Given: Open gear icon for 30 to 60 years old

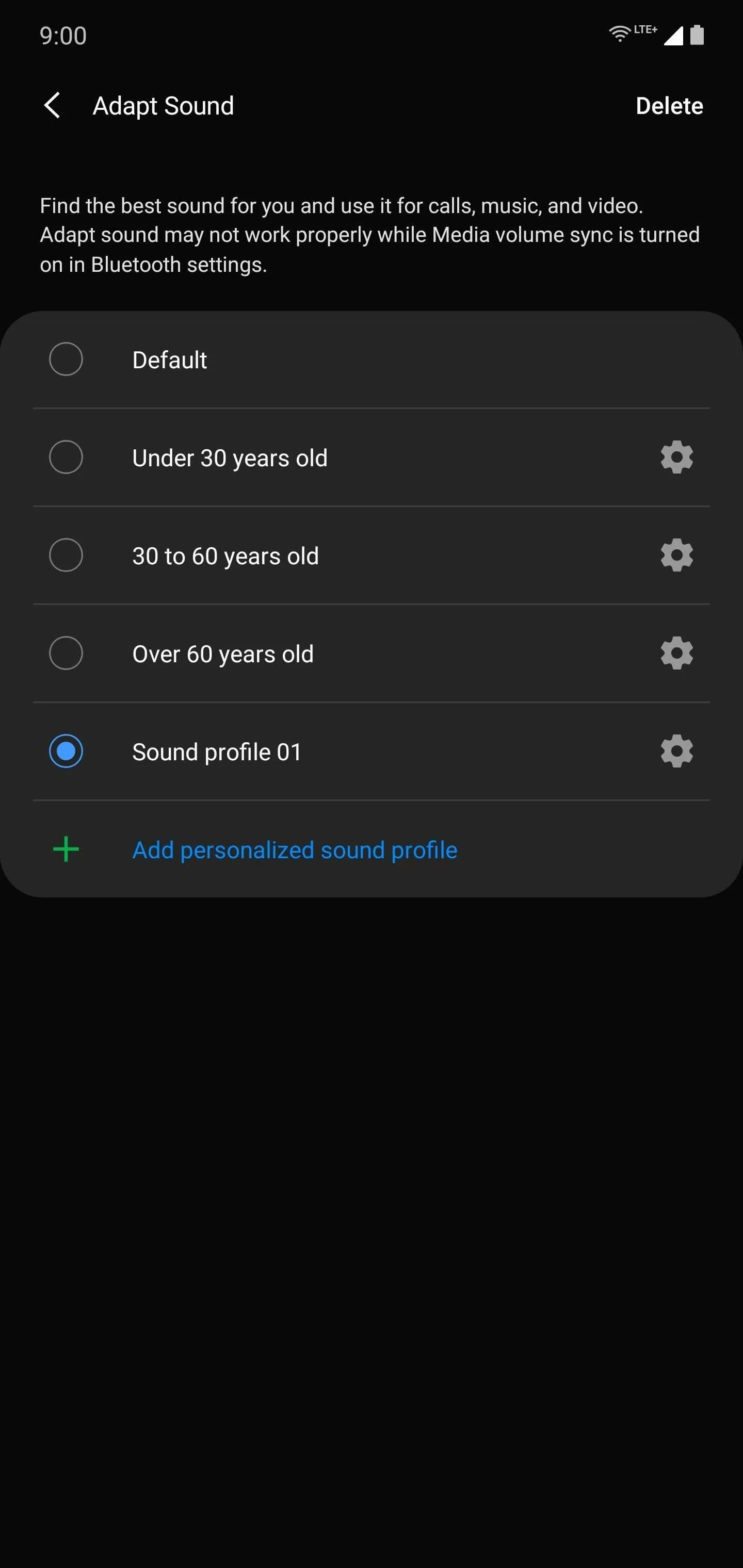Looking at the screenshot, I should pyautogui.click(x=676, y=555).
